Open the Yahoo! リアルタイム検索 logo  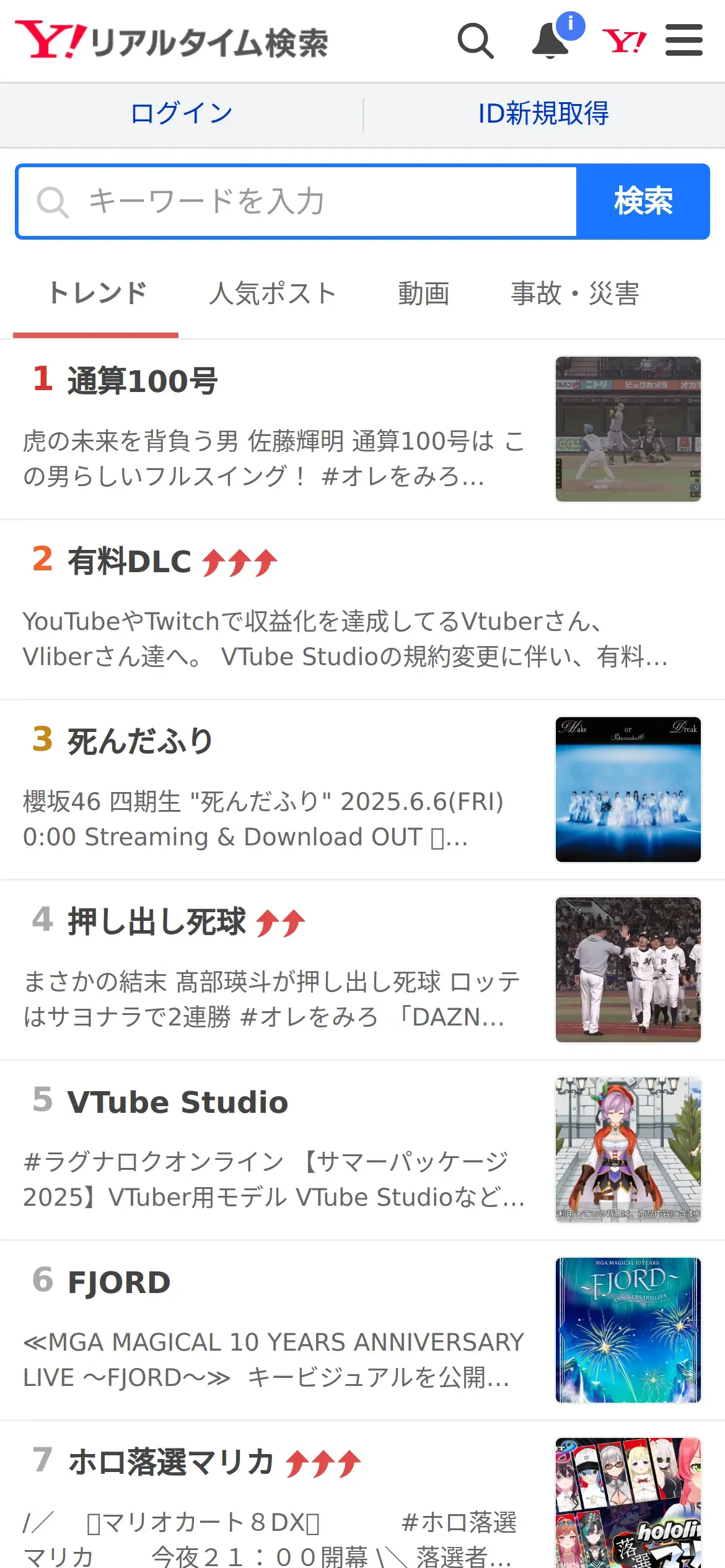(x=172, y=41)
